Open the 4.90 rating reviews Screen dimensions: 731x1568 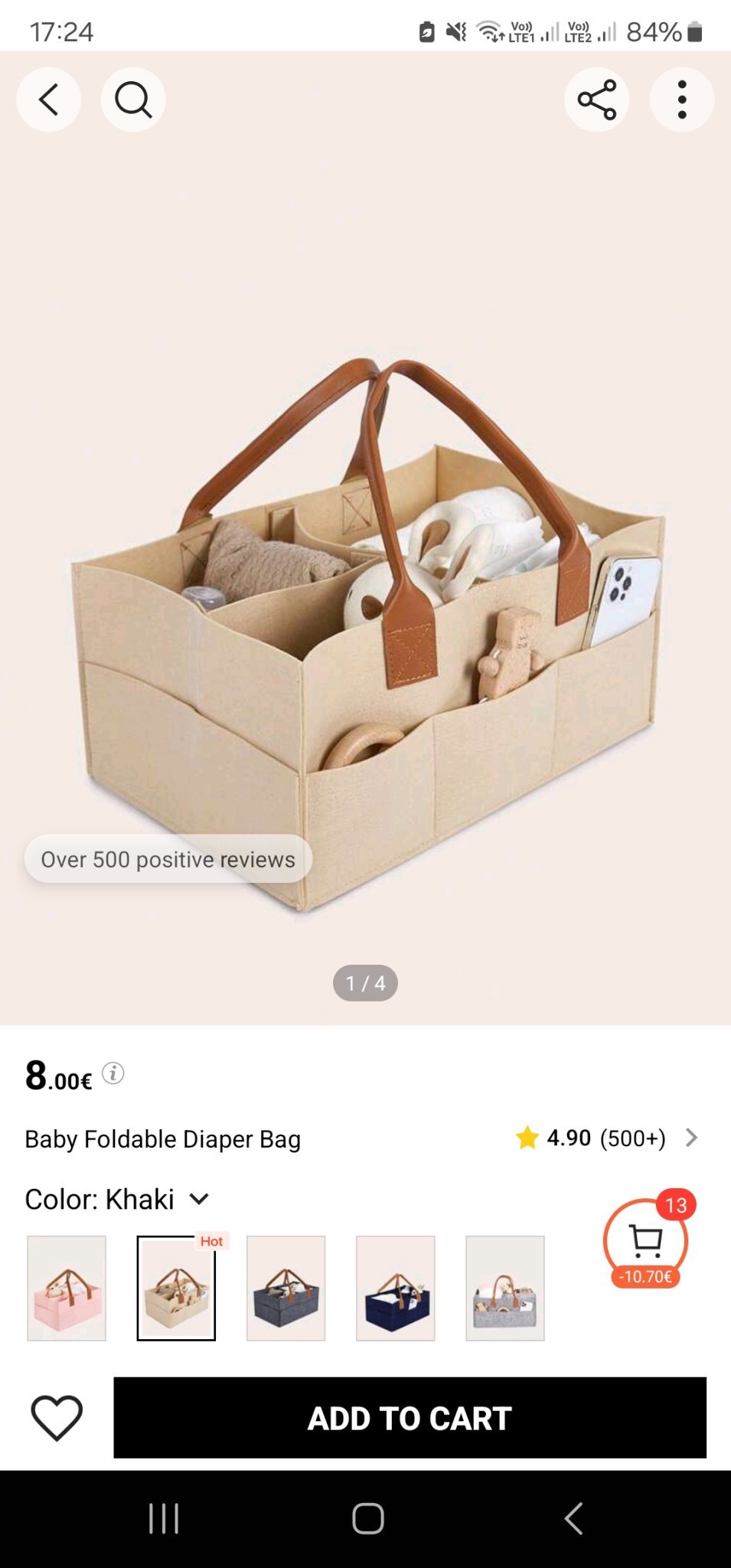click(606, 1138)
